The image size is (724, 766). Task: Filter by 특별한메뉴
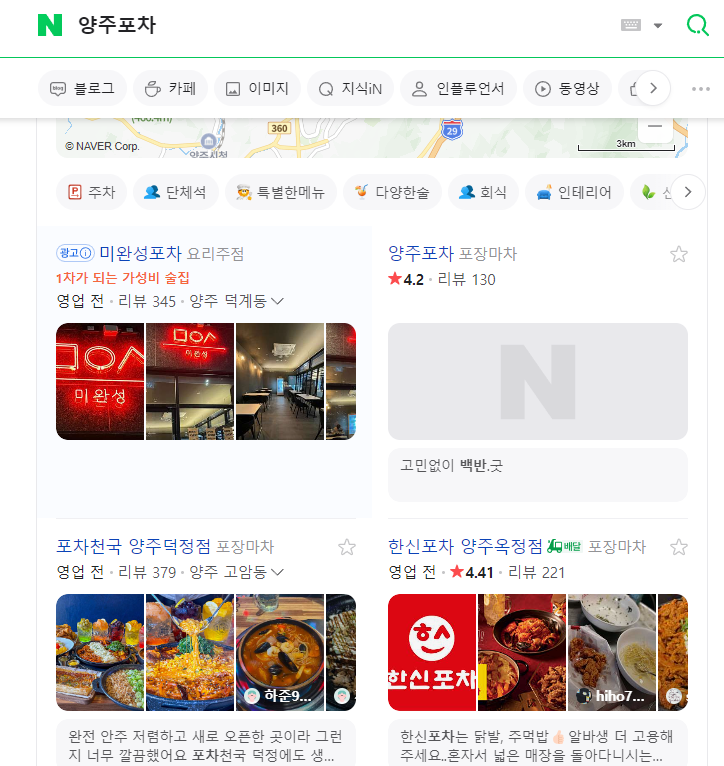click(280, 192)
